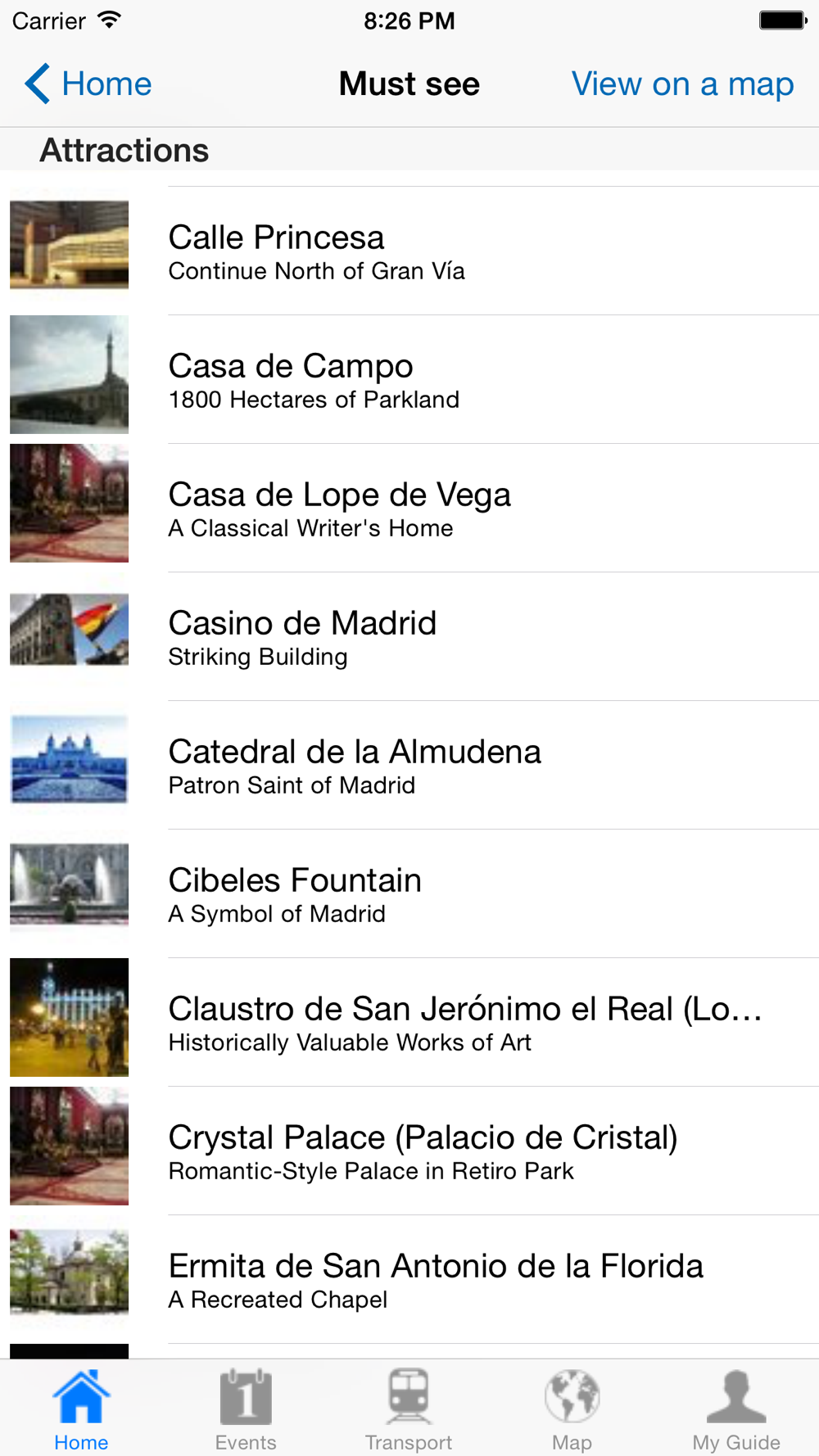Viewport: 819px width, 1456px height.
Task: Open Casa de Campo details
Action: pos(409,379)
